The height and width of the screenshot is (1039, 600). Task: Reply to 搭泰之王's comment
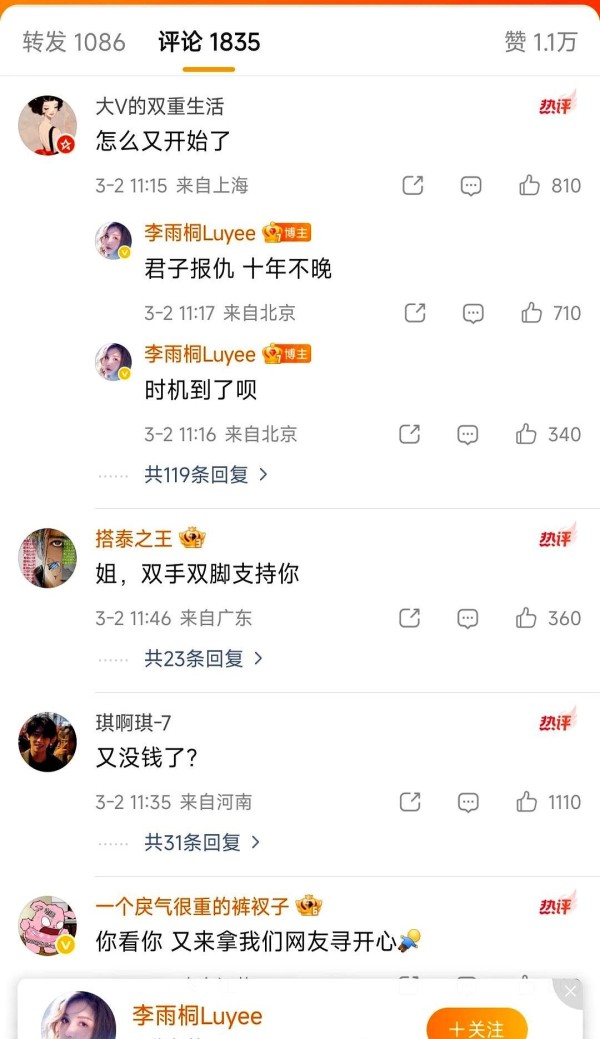(468, 618)
